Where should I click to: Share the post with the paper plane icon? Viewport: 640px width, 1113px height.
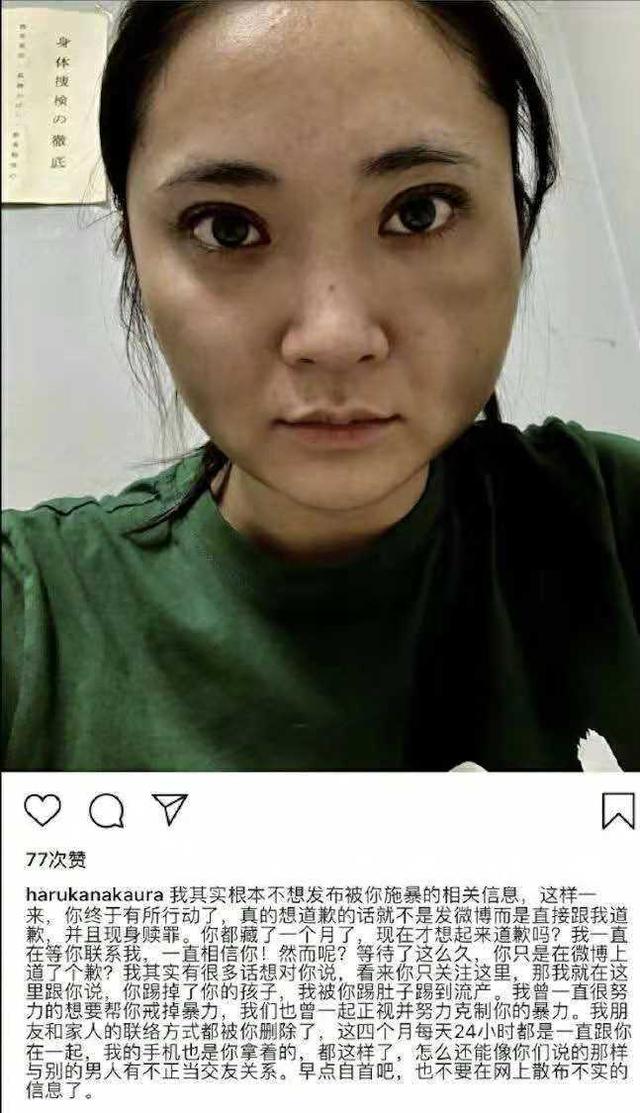[169, 808]
